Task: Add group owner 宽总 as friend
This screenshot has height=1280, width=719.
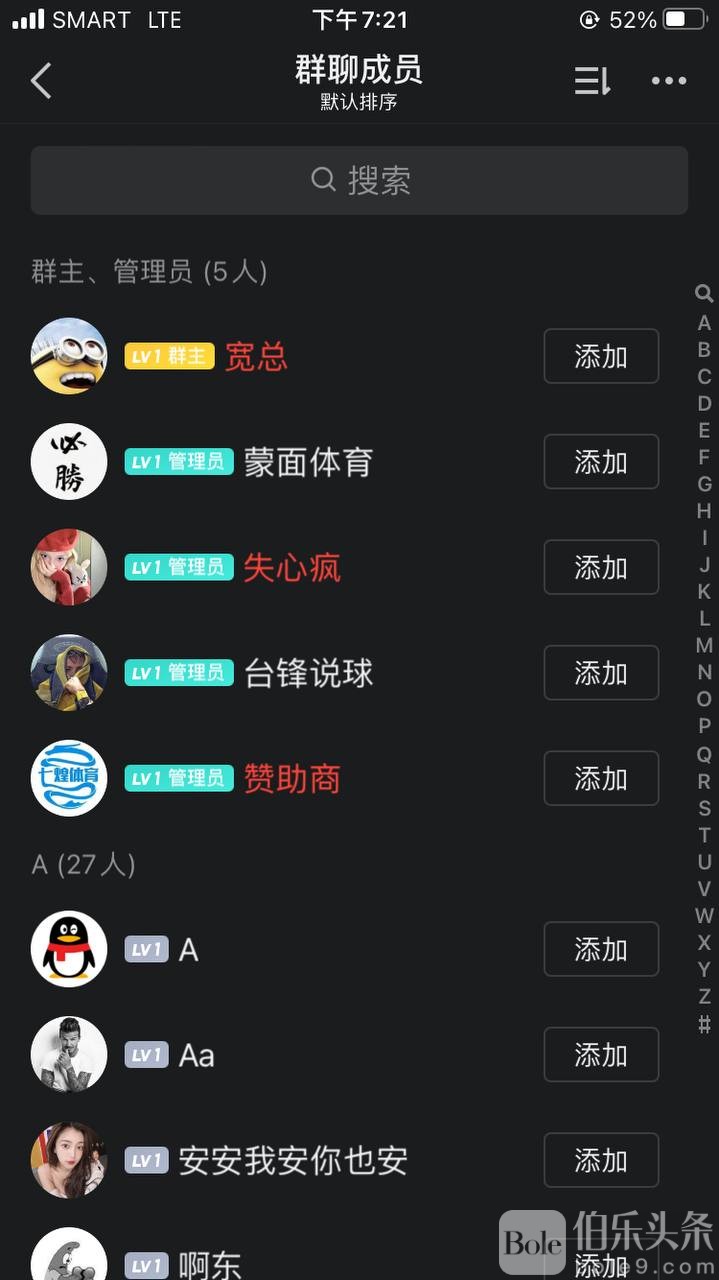Action: [601, 356]
